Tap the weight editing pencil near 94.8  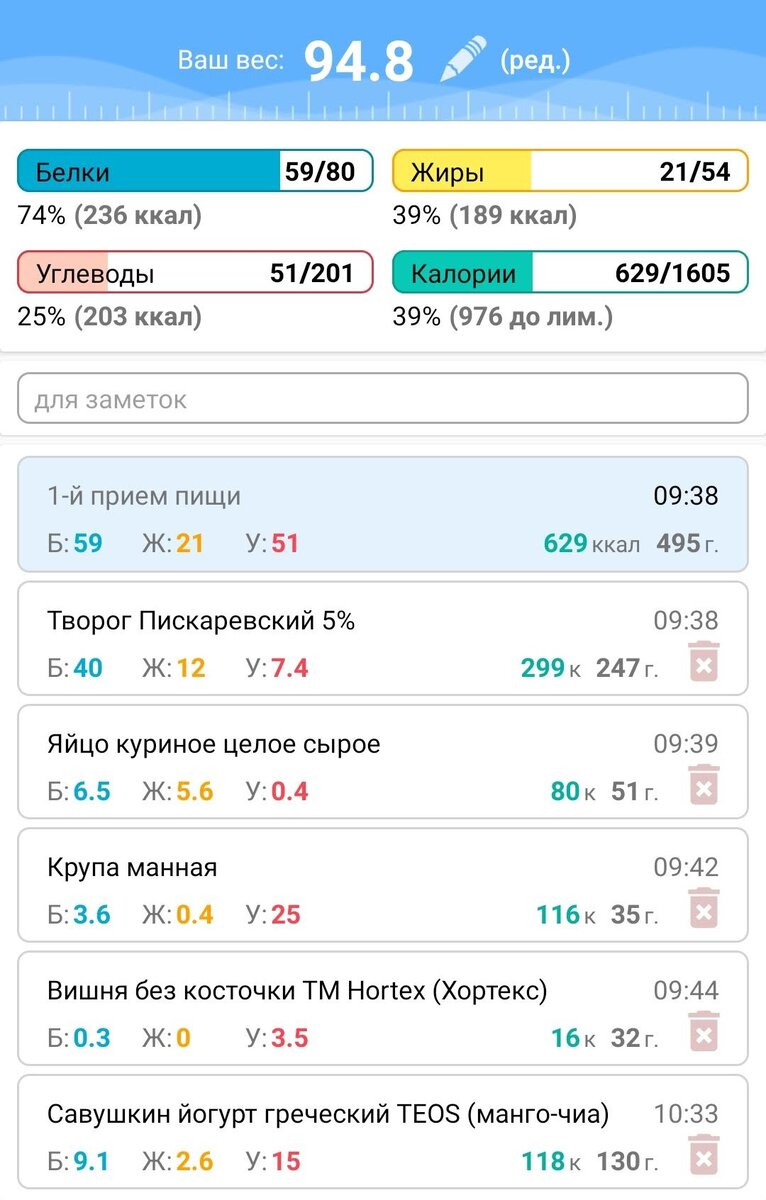(462, 58)
